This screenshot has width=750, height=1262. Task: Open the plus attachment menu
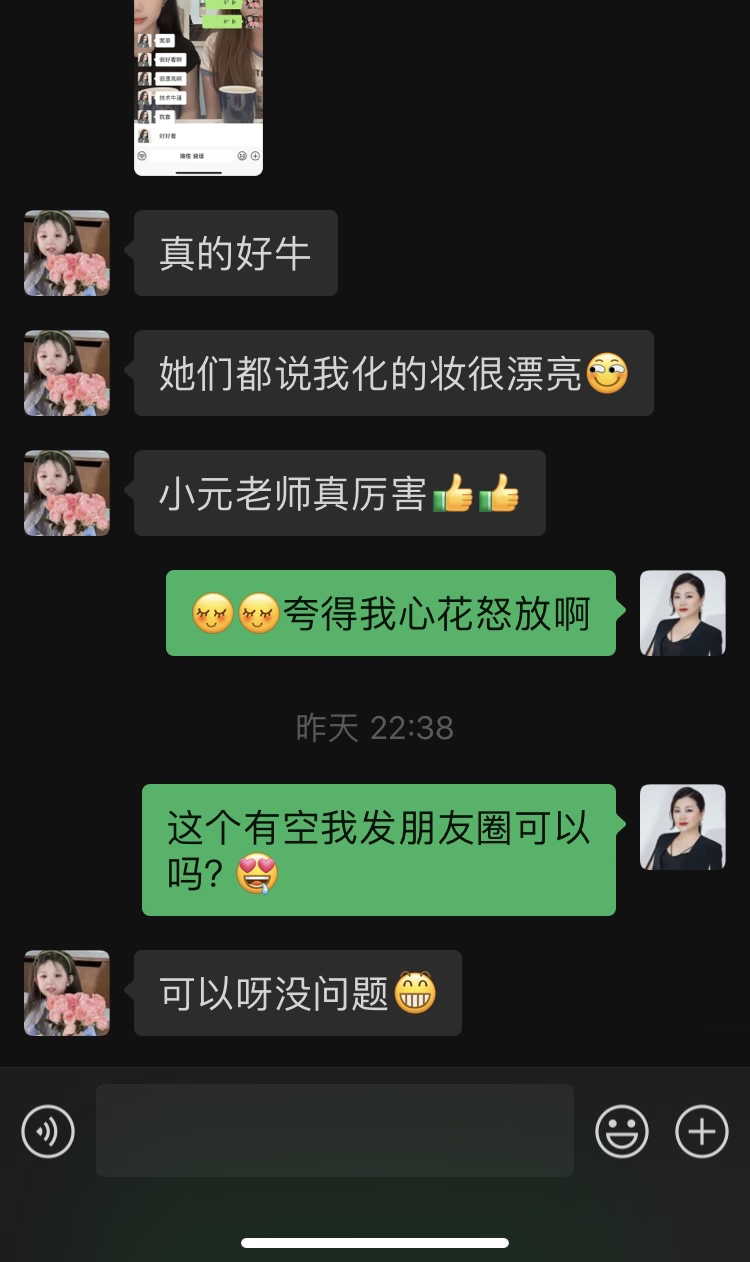(x=701, y=1131)
